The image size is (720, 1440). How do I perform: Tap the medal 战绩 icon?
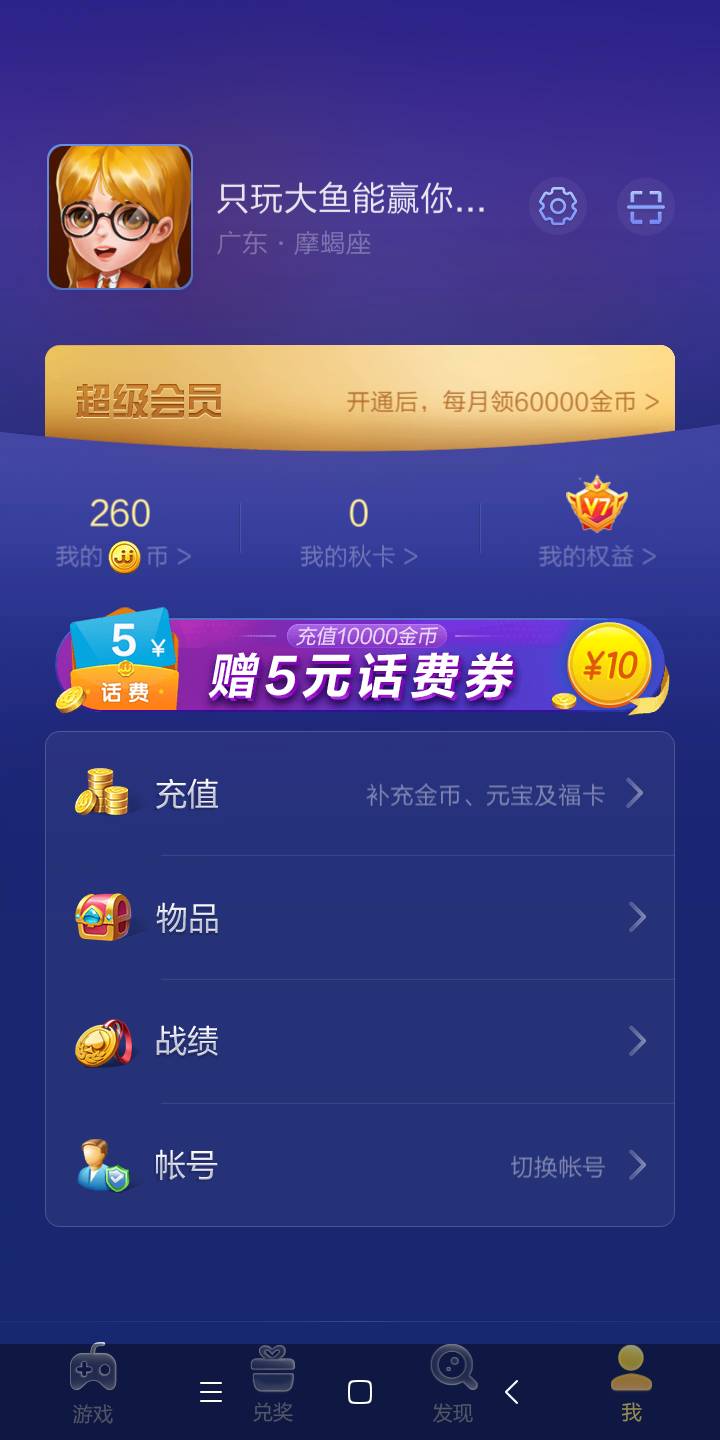click(x=103, y=1041)
